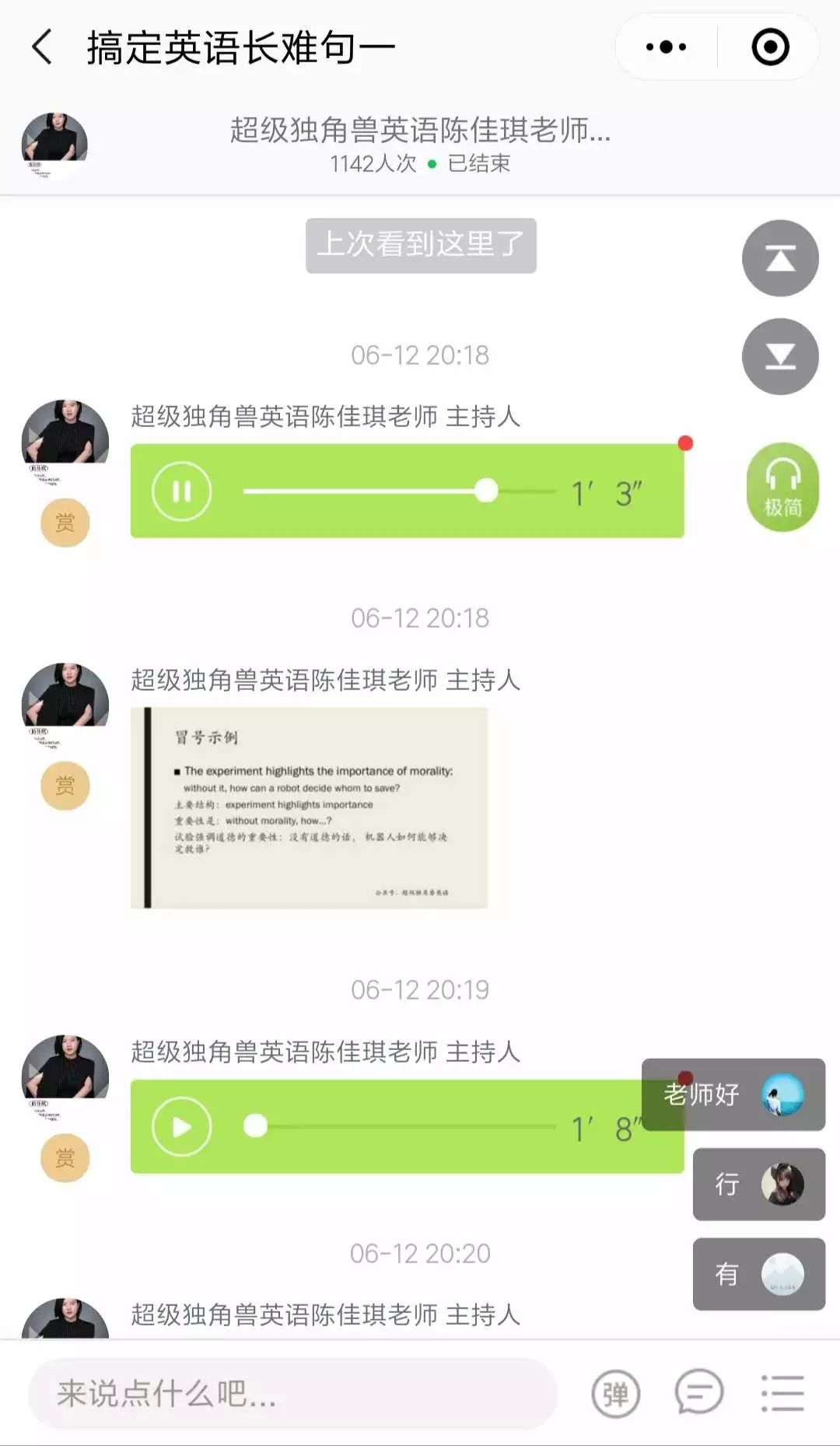
Task: Tap the host avatar below the title bar
Action: click(x=54, y=144)
